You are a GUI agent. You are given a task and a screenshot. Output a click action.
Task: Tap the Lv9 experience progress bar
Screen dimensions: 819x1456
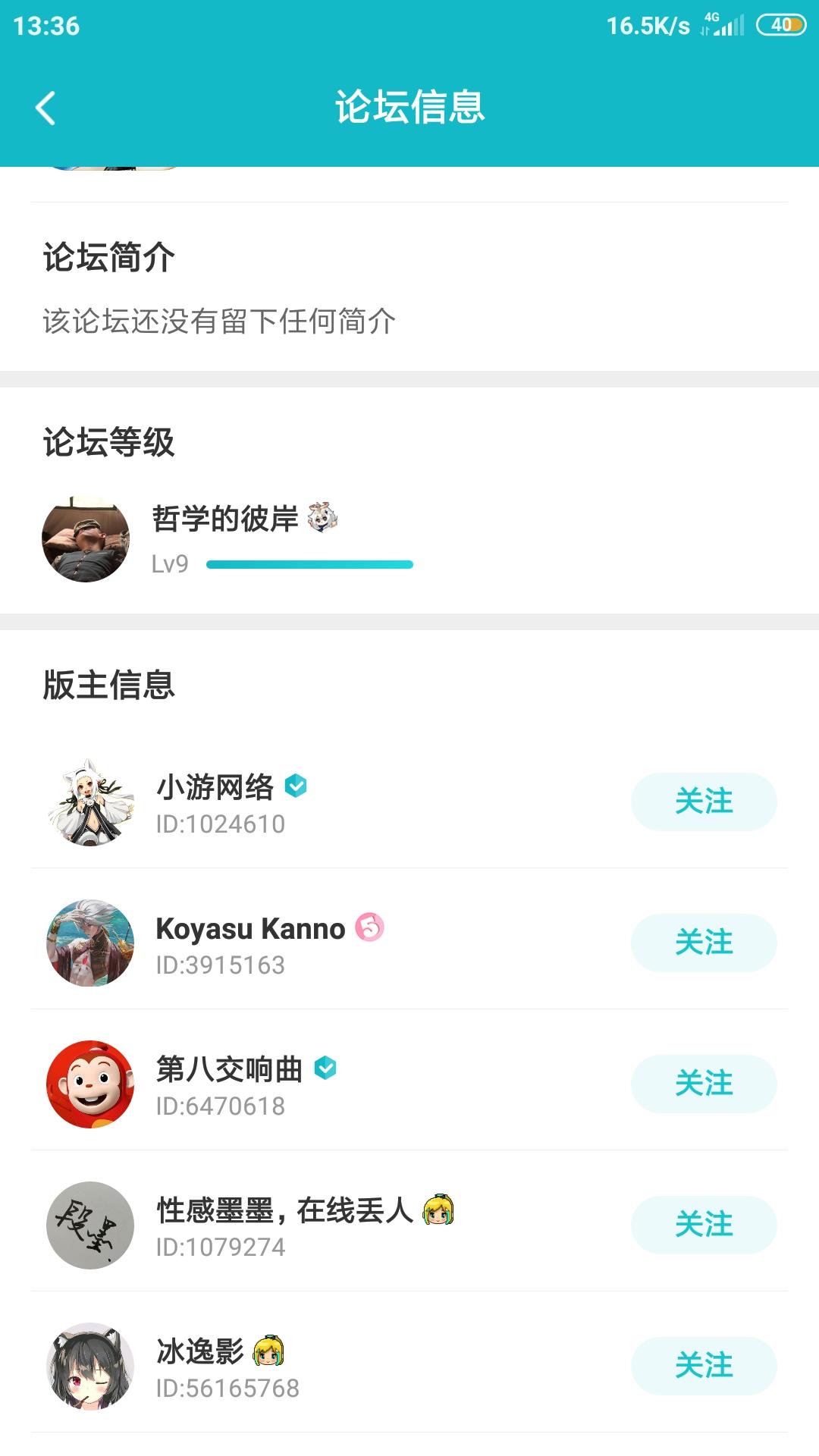(311, 565)
